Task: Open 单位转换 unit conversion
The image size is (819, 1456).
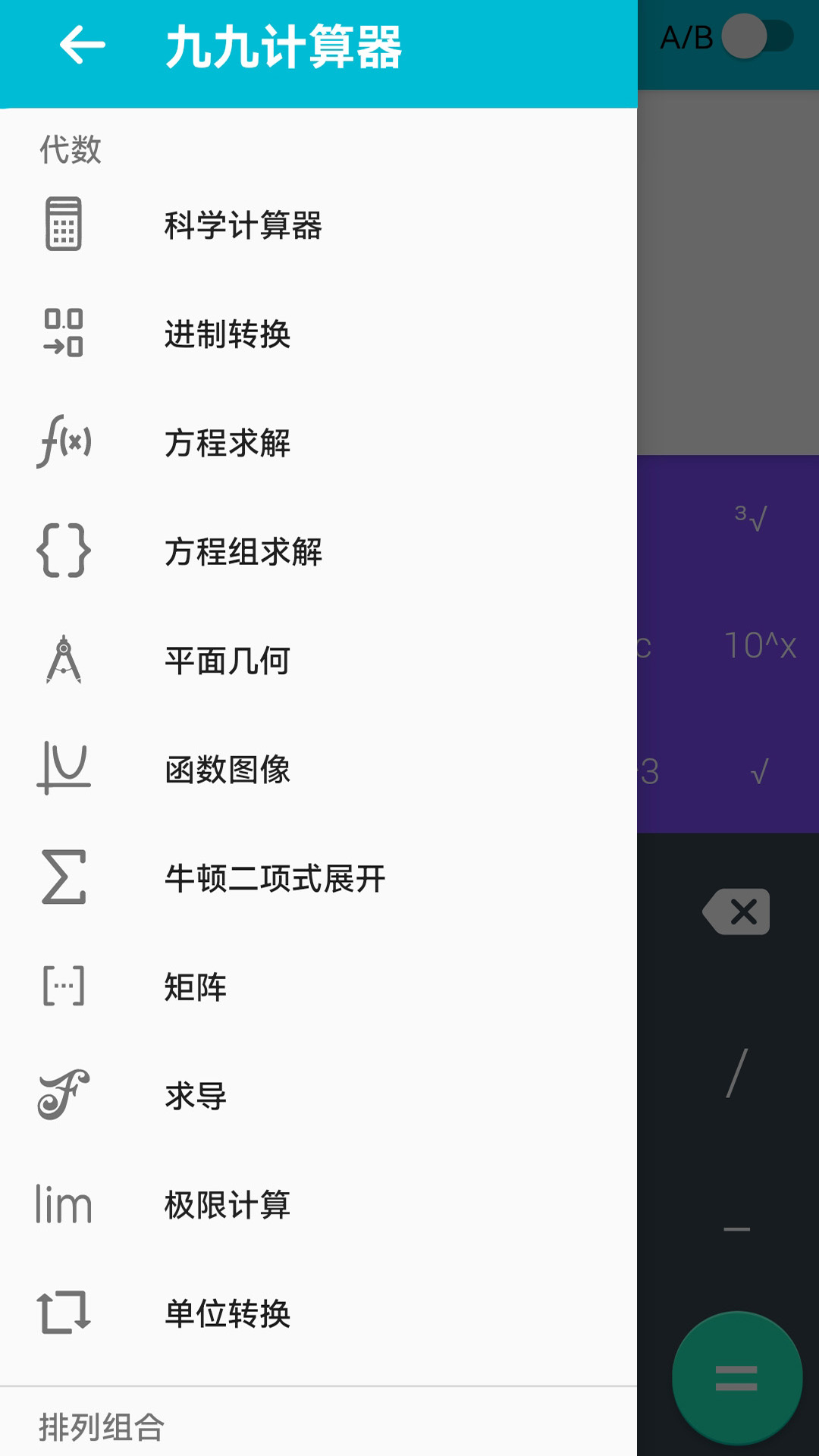Action: 227,1313
